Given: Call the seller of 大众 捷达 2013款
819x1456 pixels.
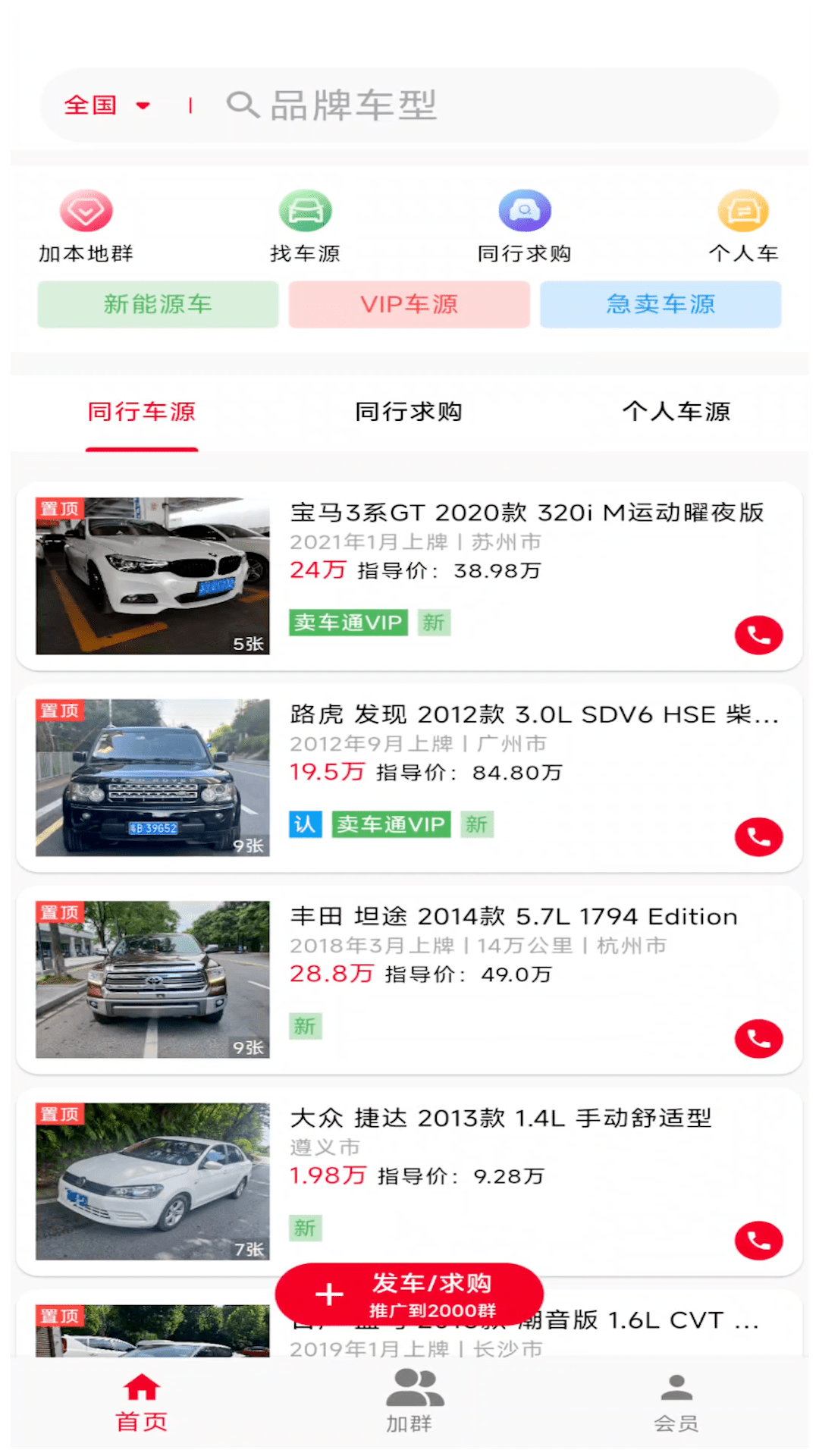Looking at the screenshot, I should coord(758,1240).
